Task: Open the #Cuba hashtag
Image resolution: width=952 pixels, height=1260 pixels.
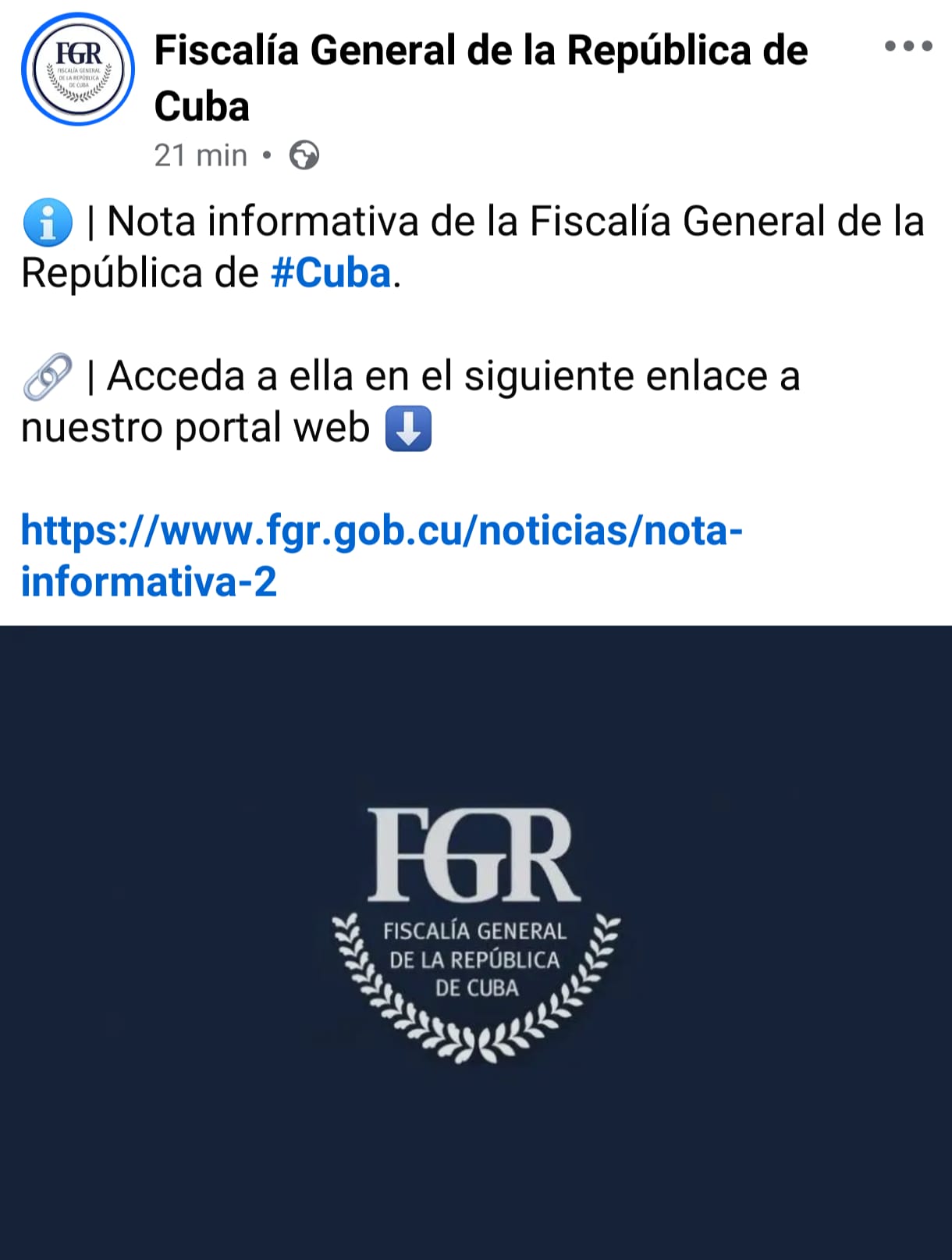Action: (x=331, y=274)
